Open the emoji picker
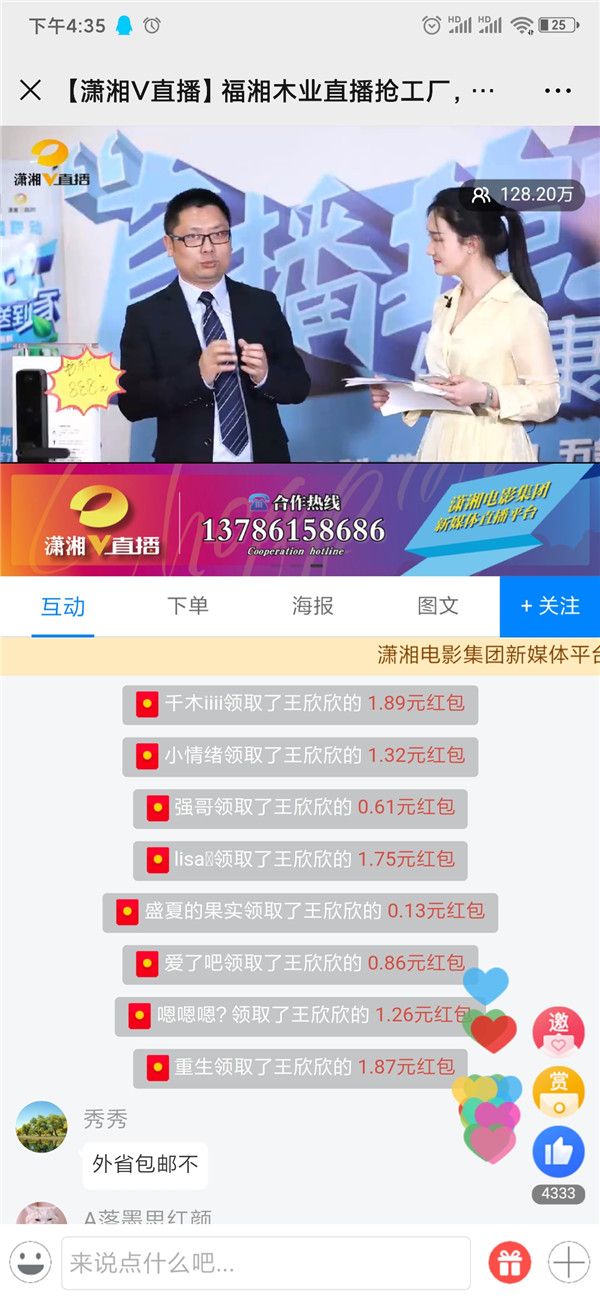600x1300 pixels. (x=30, y=1262)
